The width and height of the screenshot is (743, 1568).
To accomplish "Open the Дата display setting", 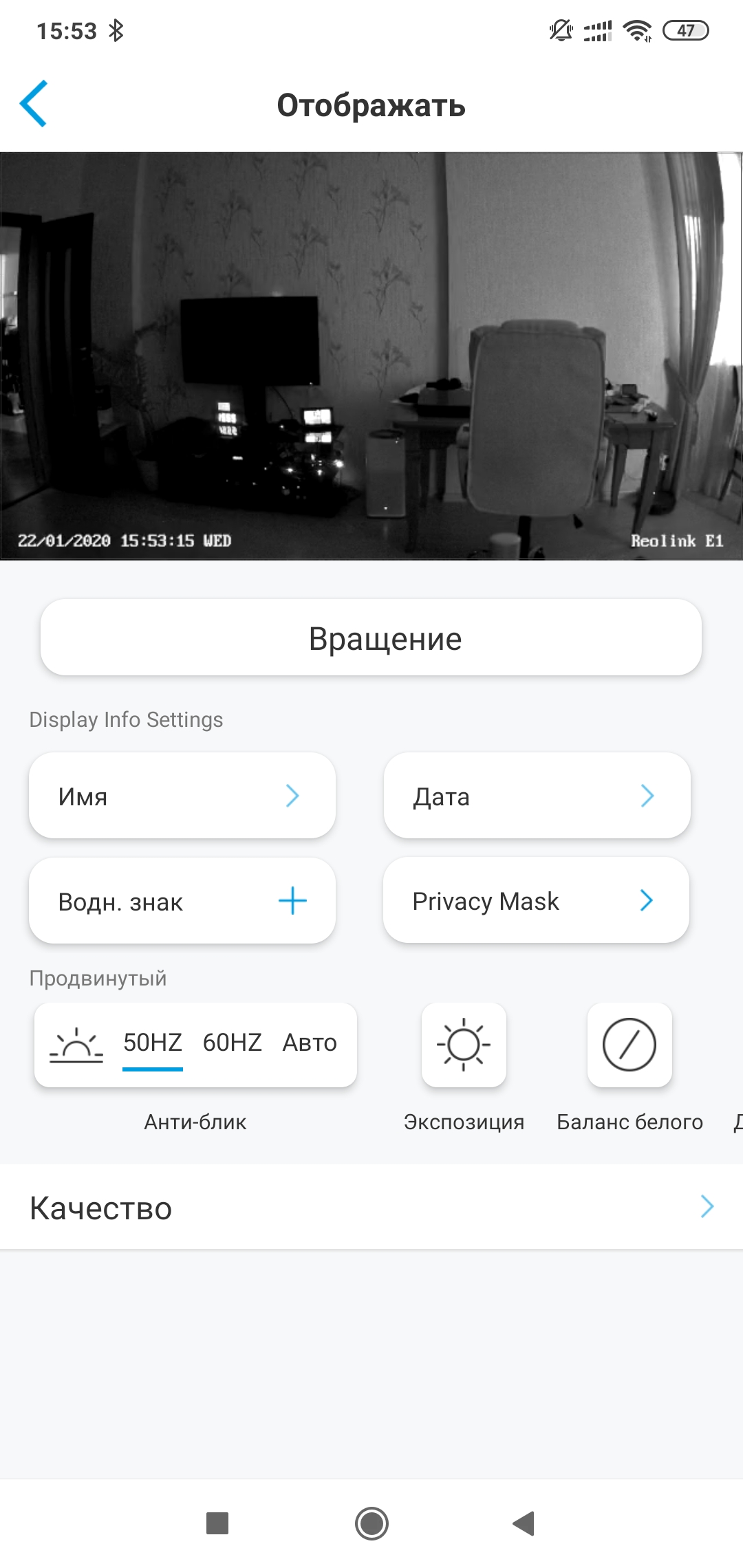I will click(x=537, y=796).
